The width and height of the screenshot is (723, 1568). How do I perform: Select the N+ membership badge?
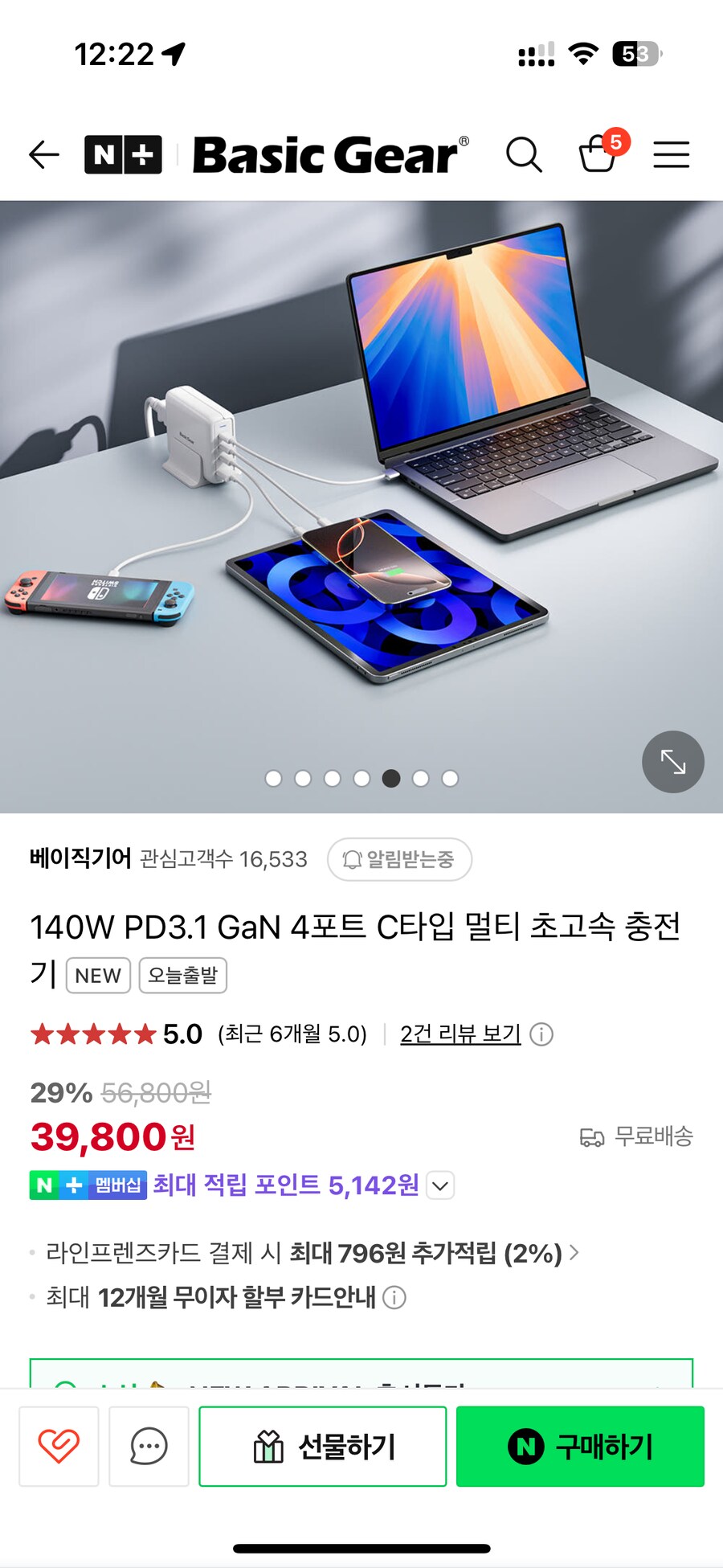coord(86,1185)
